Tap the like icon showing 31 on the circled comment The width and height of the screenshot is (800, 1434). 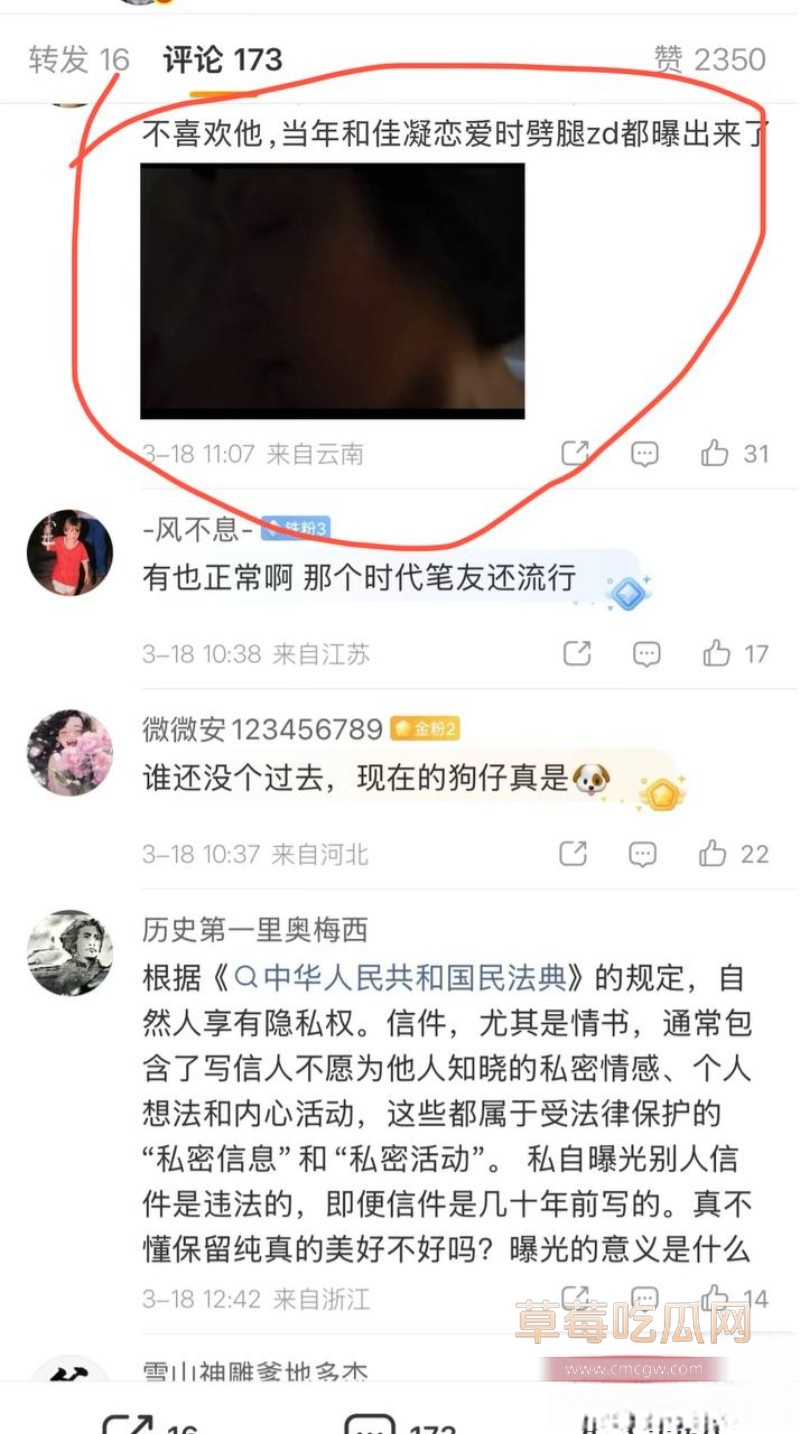point(715,453)
